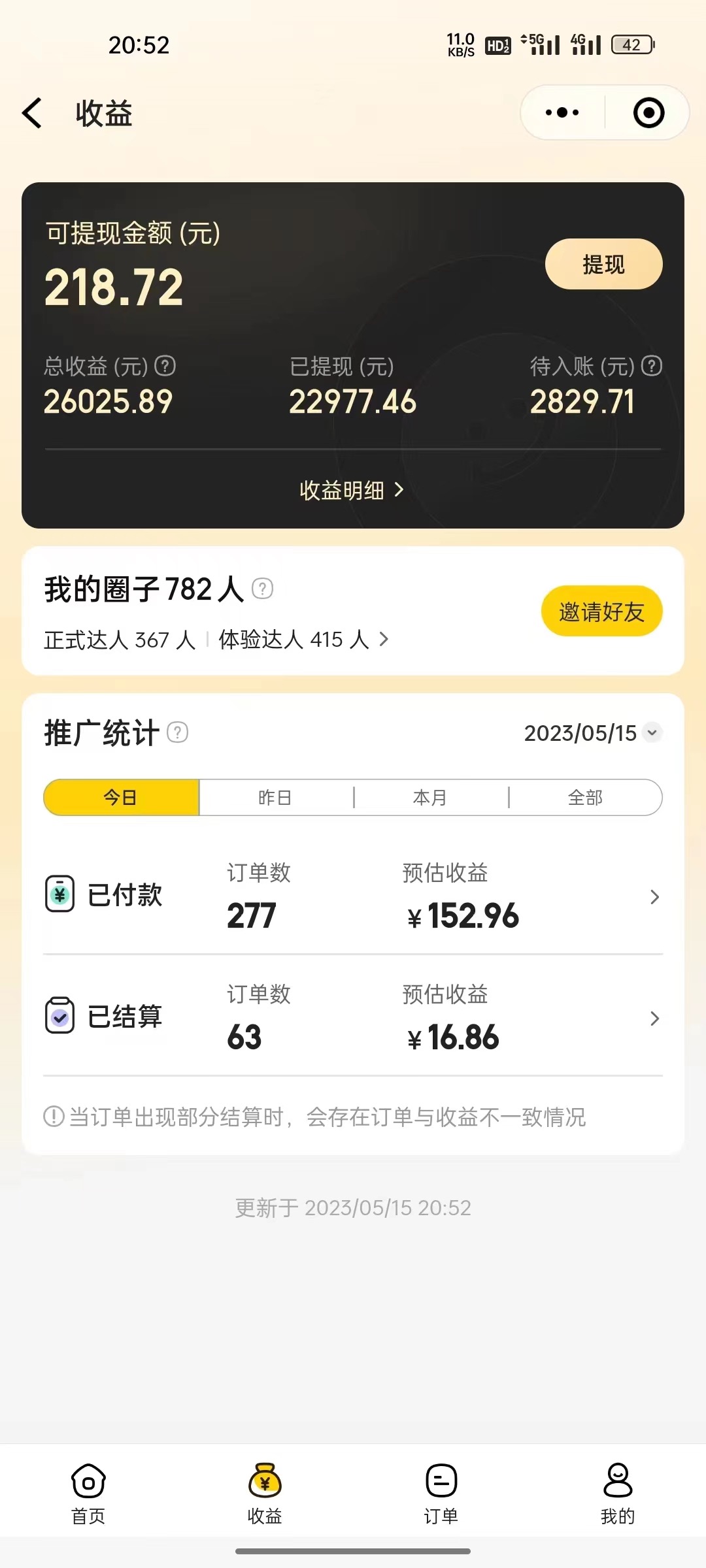Tap the circular mini-program exit icon

[647, 112]
